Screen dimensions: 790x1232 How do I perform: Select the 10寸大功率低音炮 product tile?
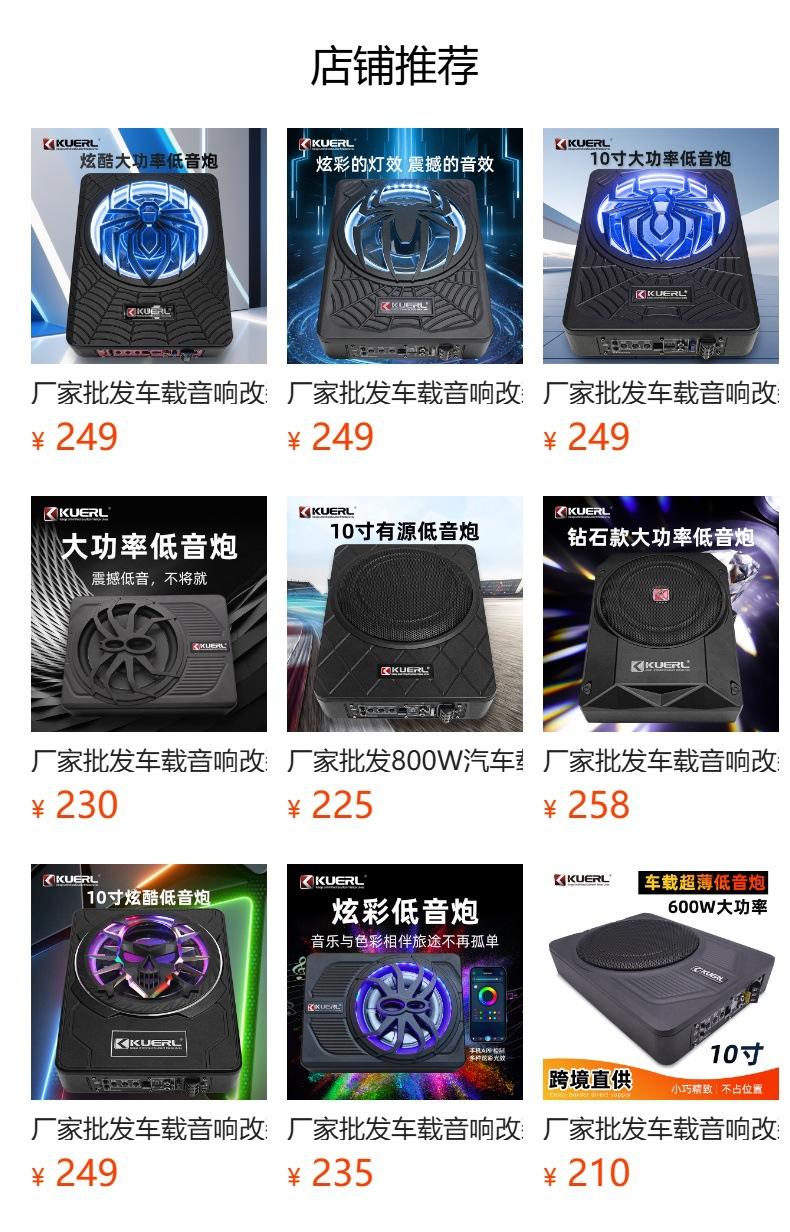pyautogui.click(x=661, y=246)
